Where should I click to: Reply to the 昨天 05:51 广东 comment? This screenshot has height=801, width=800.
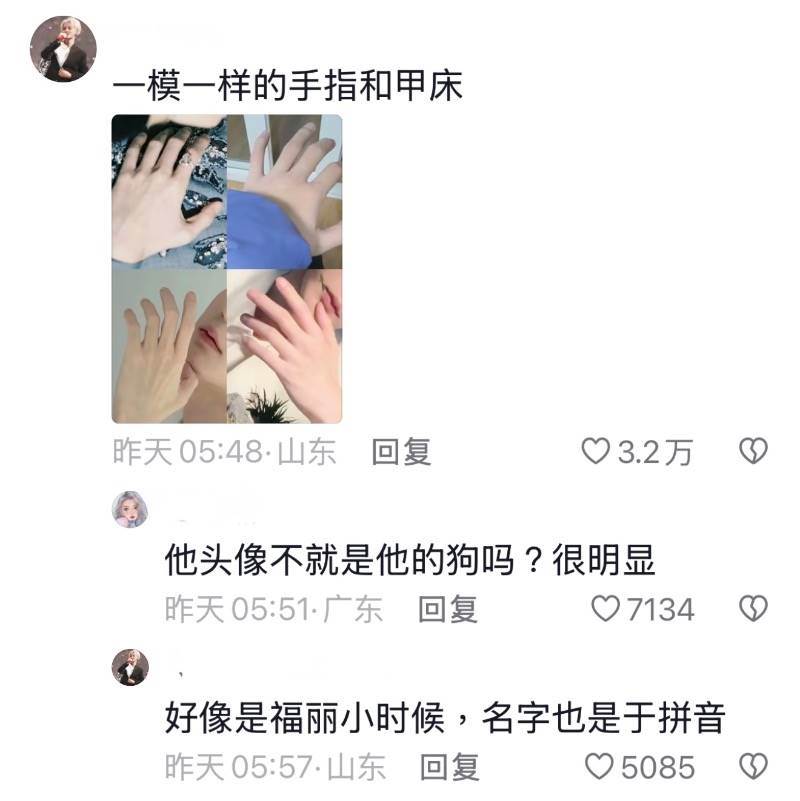(447, 609)
